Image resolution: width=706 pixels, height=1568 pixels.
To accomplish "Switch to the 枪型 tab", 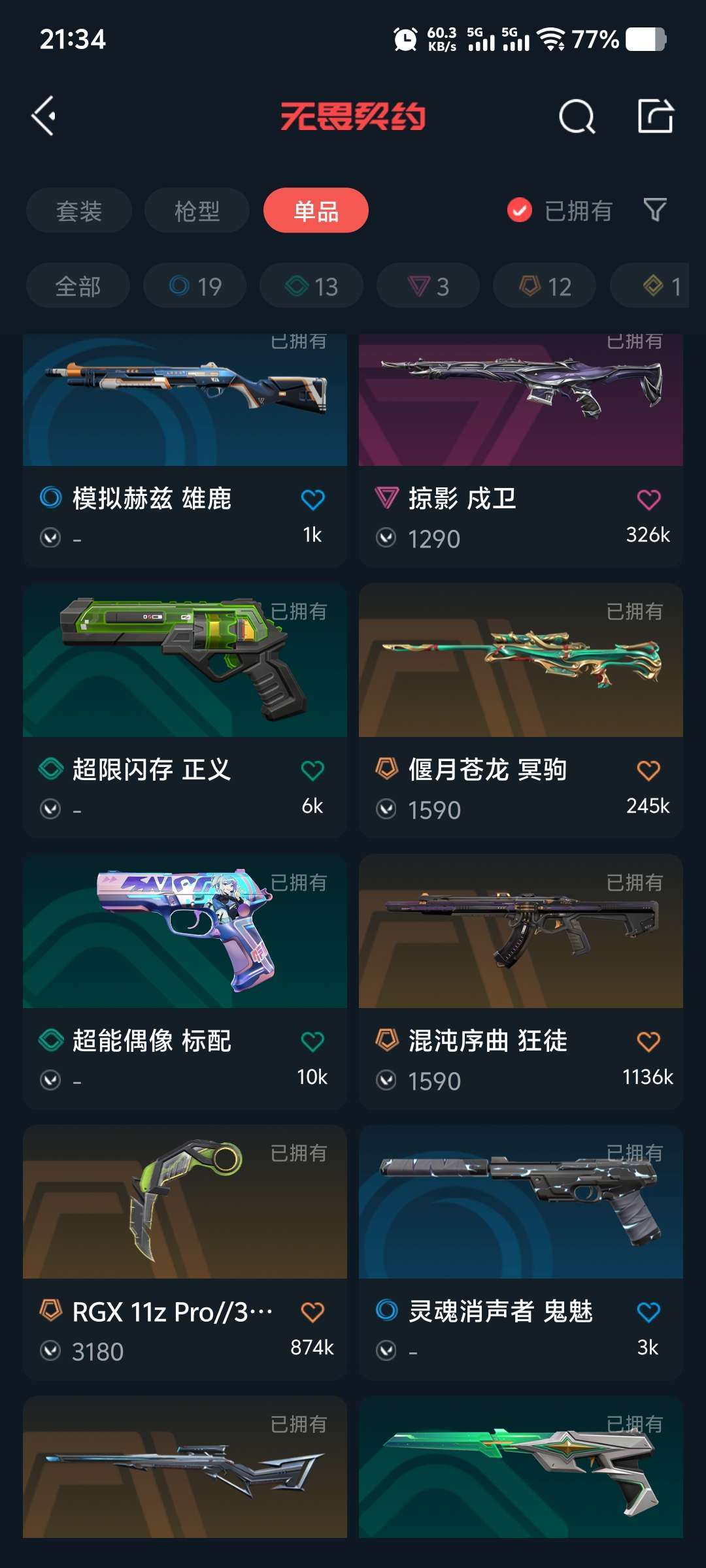I will point(197,210).
